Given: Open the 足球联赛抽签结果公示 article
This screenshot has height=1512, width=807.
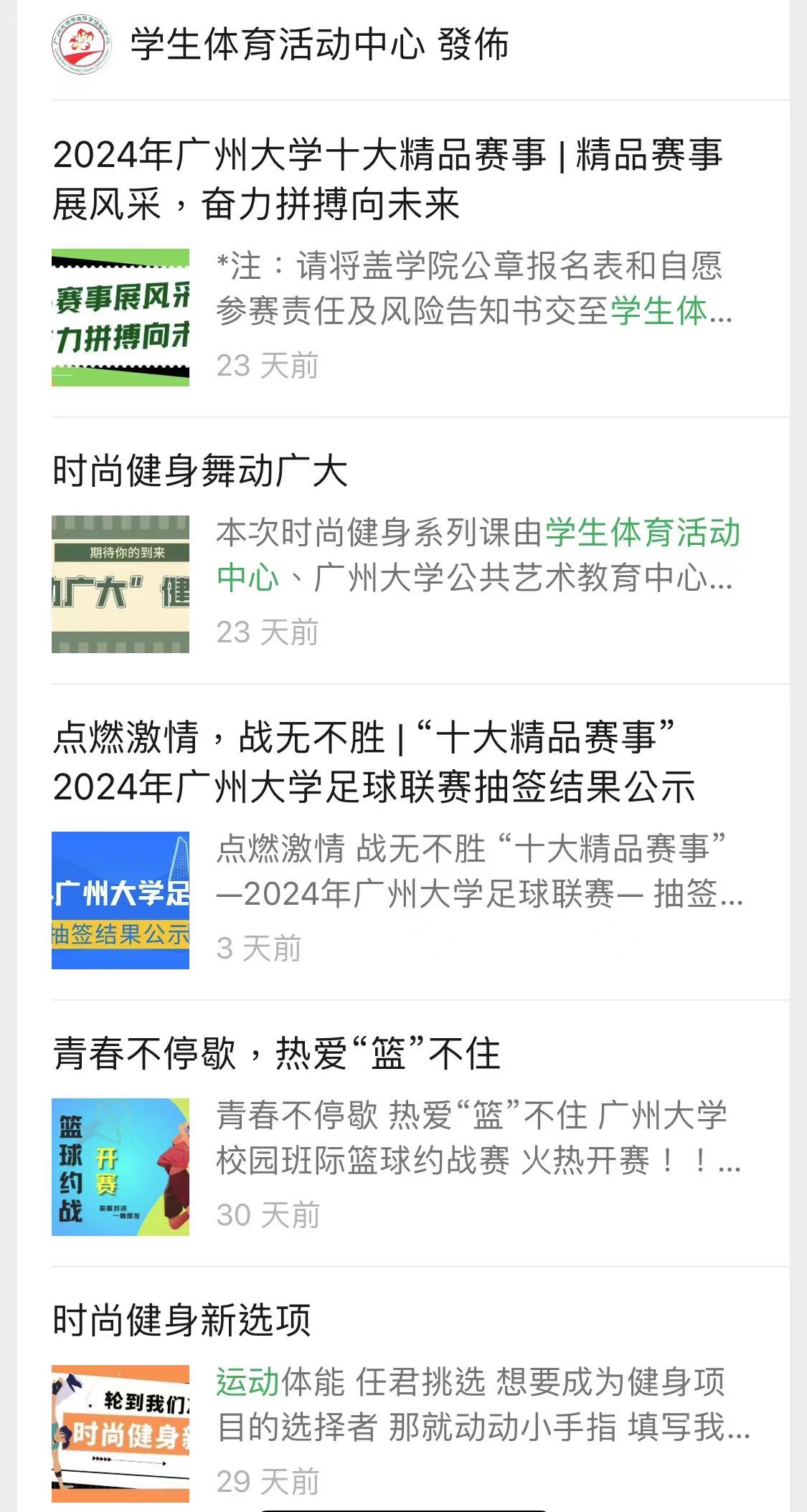Looking at the screenshot, I should point(373,762).
